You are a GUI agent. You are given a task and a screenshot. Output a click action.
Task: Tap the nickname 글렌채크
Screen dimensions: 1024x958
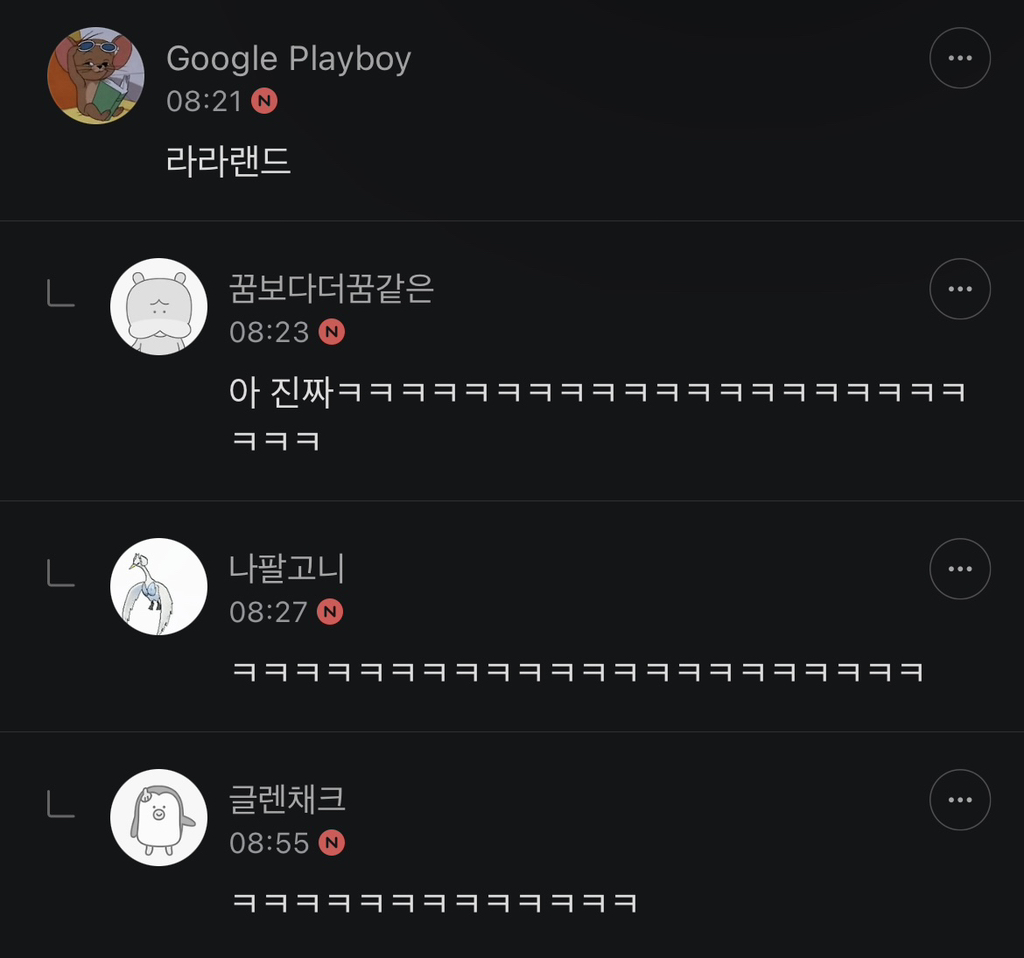(x=288, y=800)
